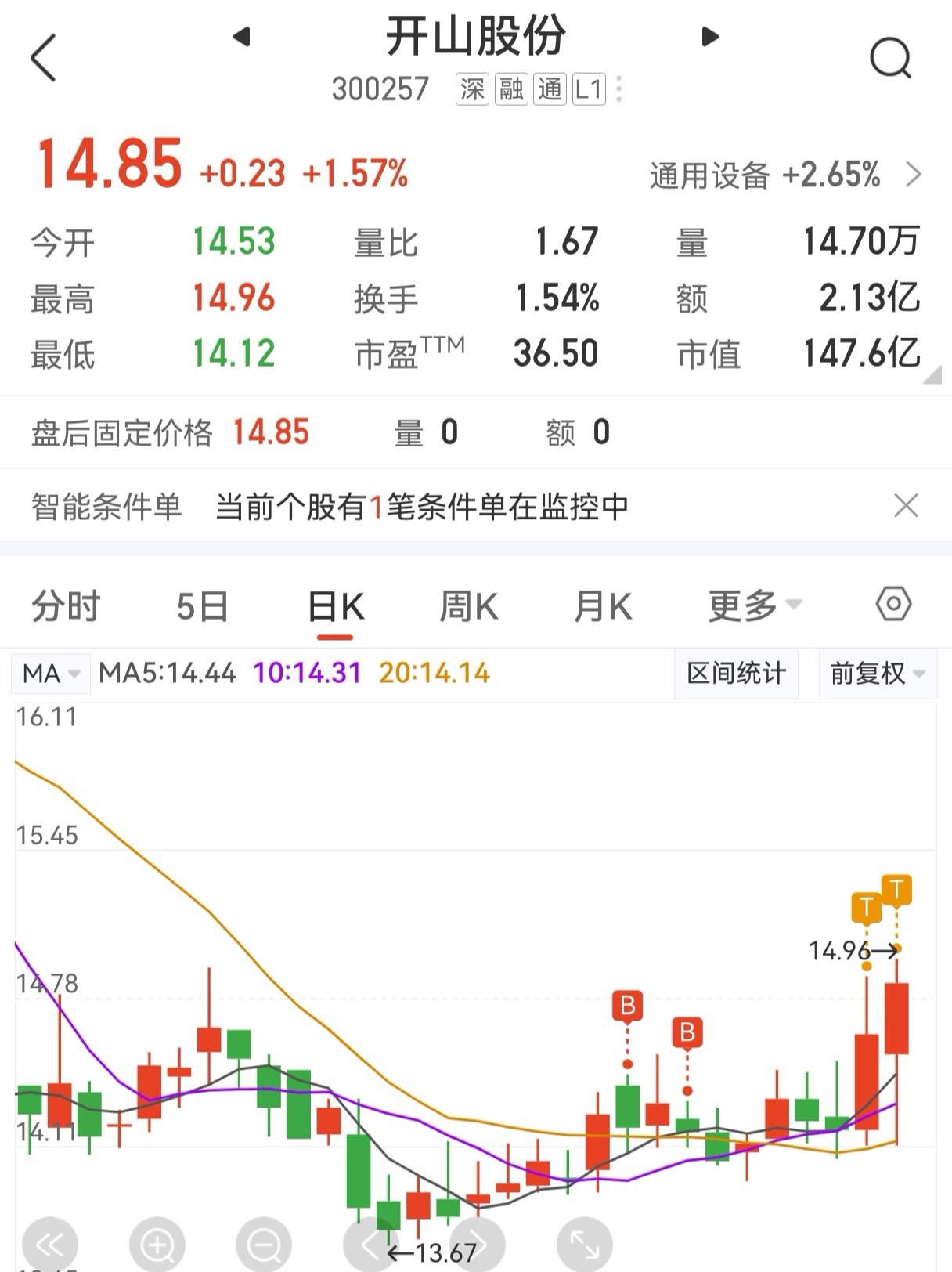
Task: Open the stock tags more-dots menu
Action: [x=618, y=89]
